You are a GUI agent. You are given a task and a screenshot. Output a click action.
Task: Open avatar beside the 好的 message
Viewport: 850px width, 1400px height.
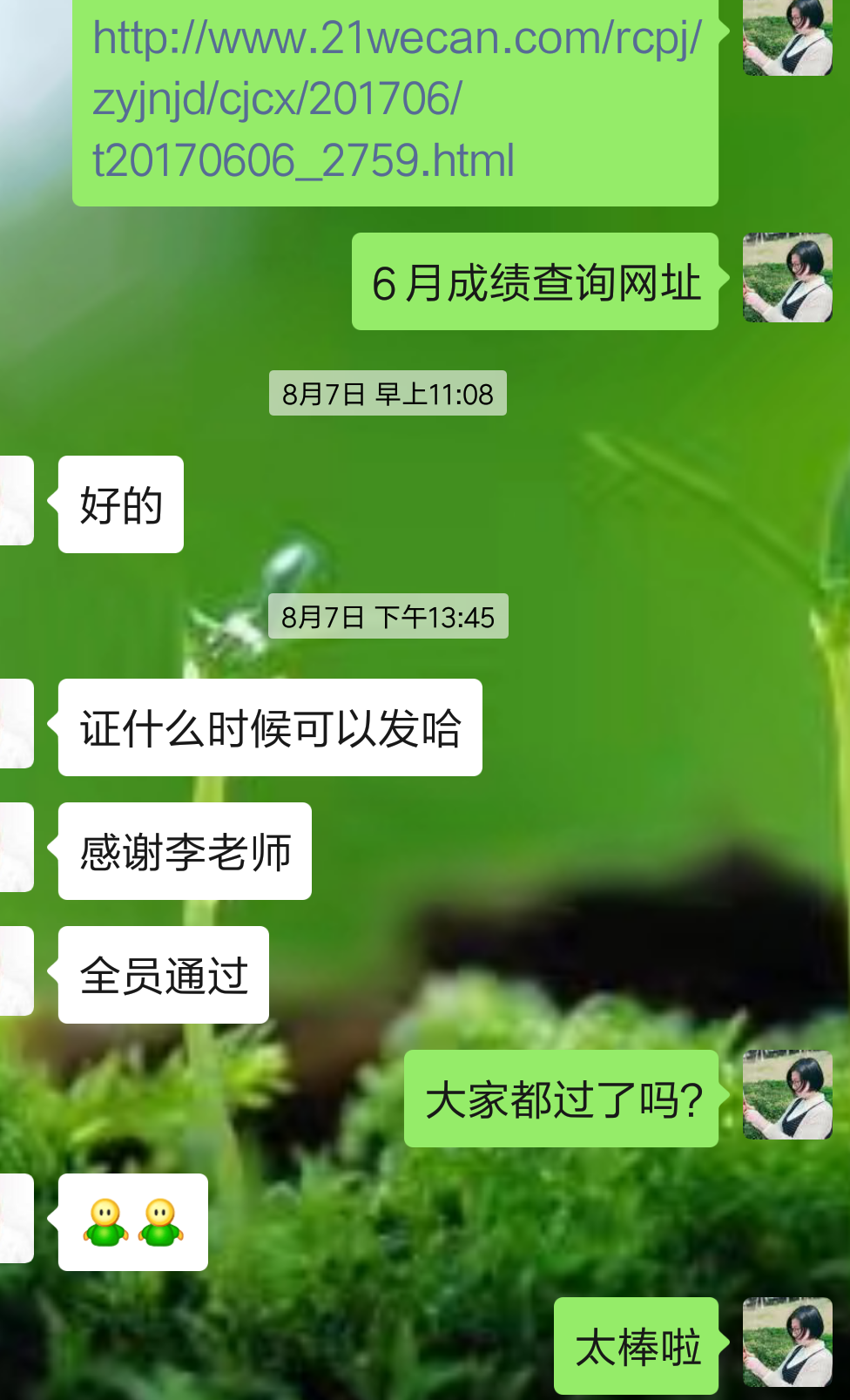coord(16,501)
